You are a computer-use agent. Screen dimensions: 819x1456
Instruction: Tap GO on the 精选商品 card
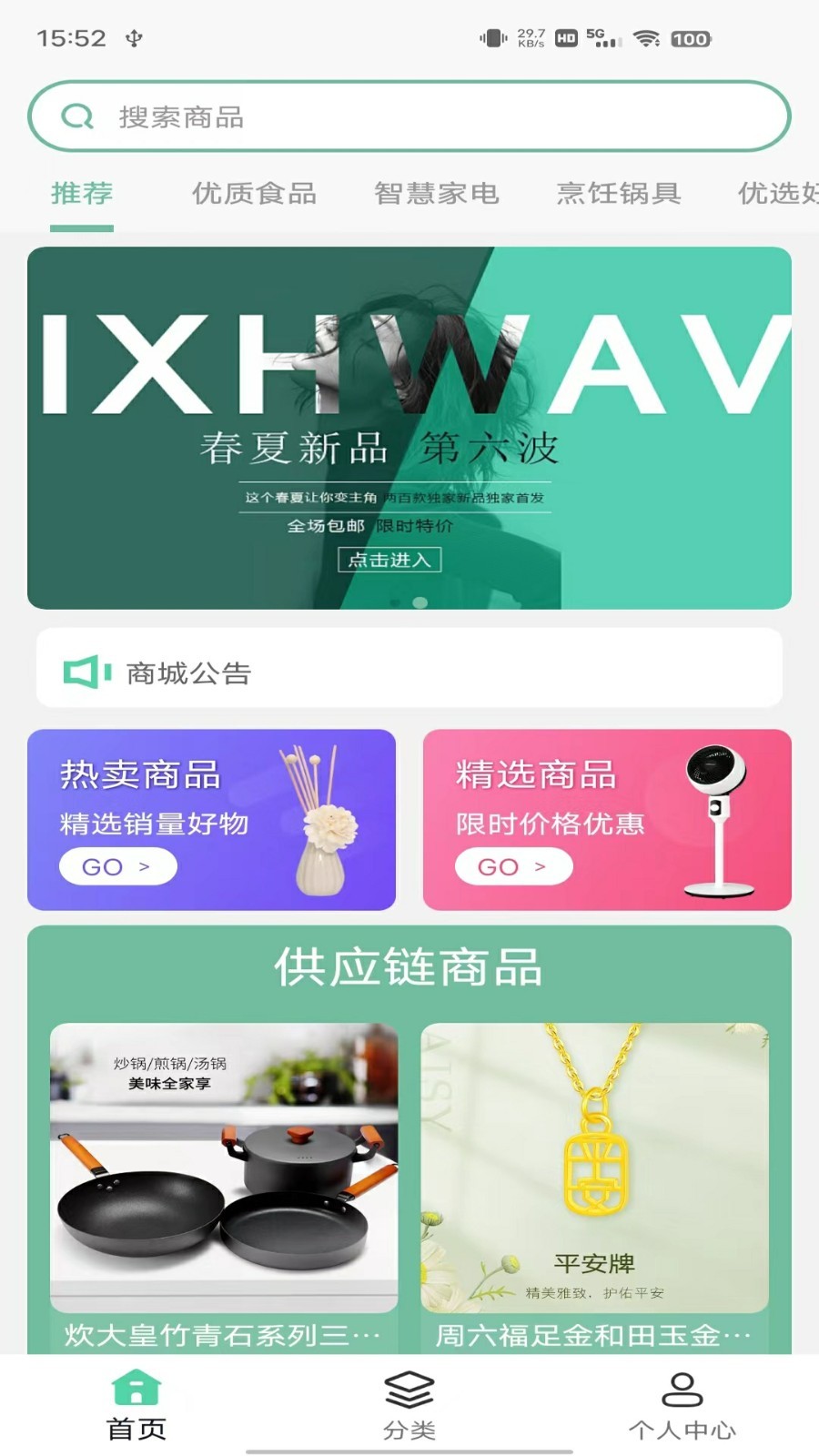click(513, 866)
